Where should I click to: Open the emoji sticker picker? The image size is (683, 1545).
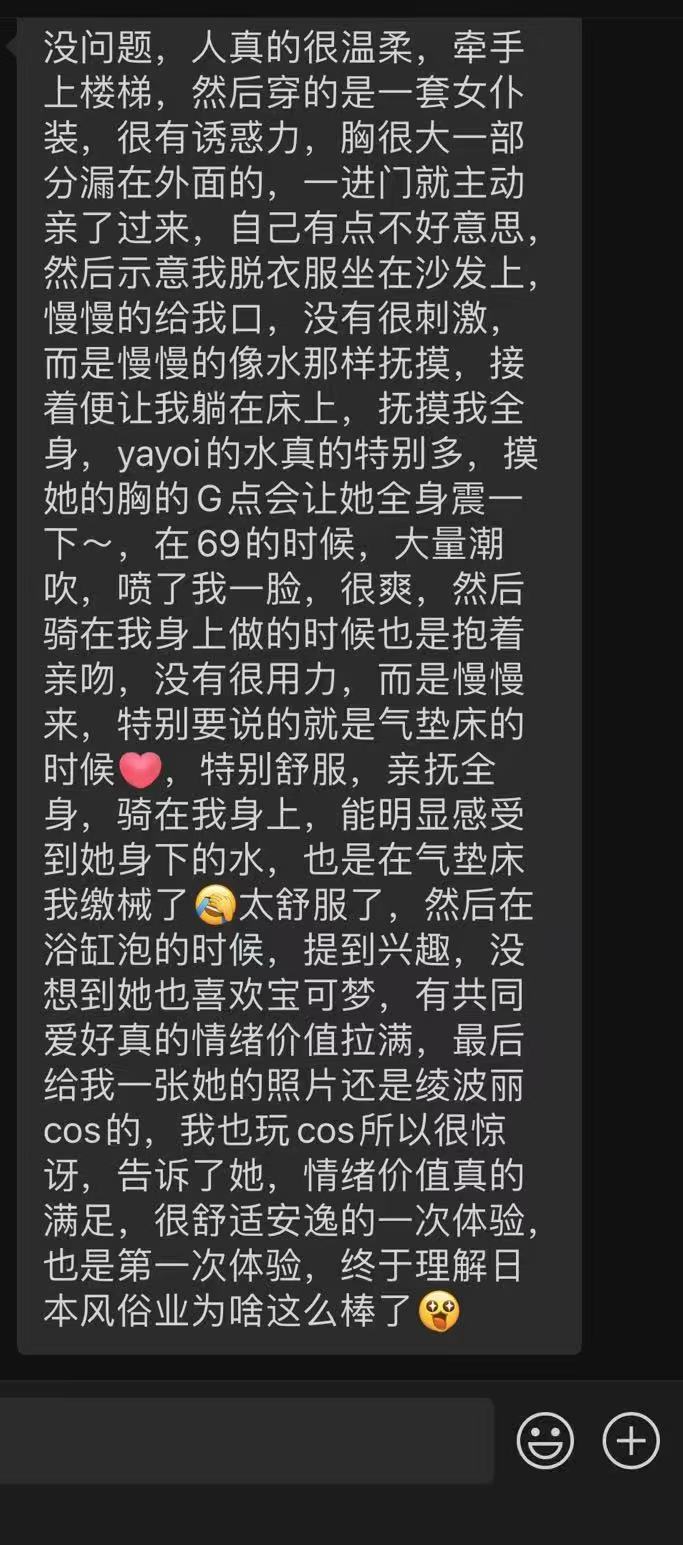point(545,1441)
